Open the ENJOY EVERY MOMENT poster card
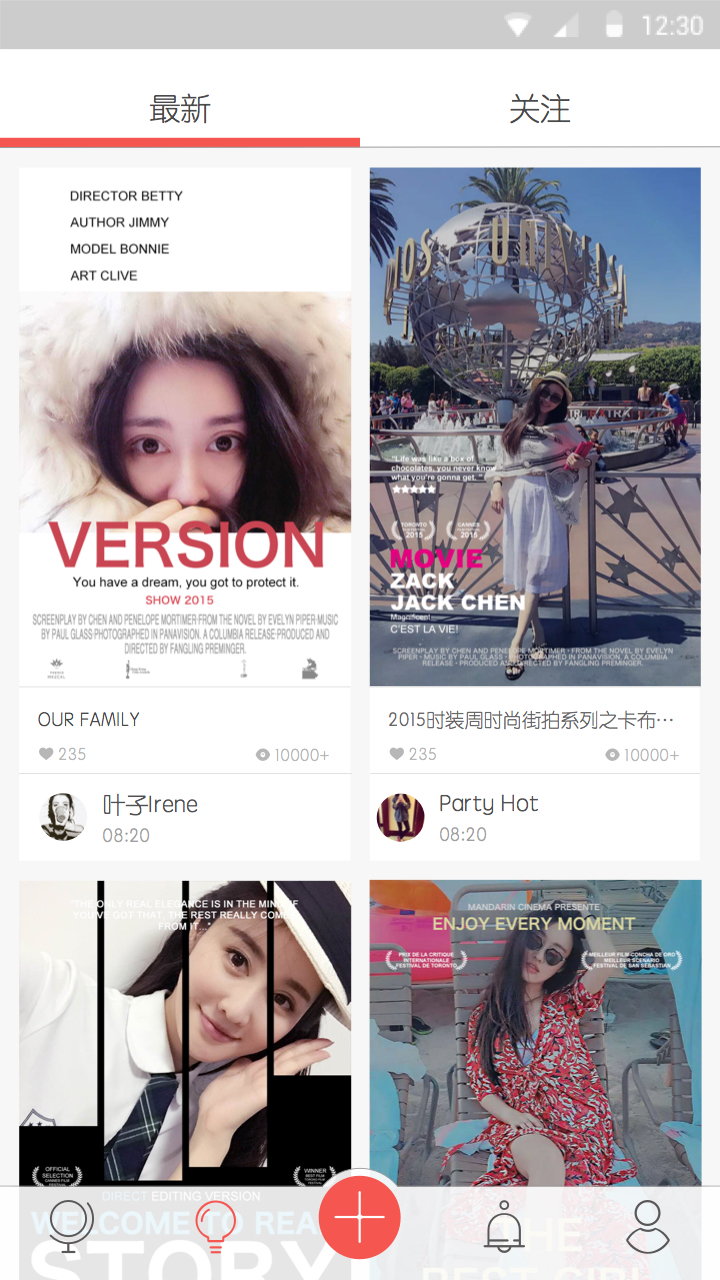Image resolution: width=720 pixels, height=1280 pixels. 535,1030
